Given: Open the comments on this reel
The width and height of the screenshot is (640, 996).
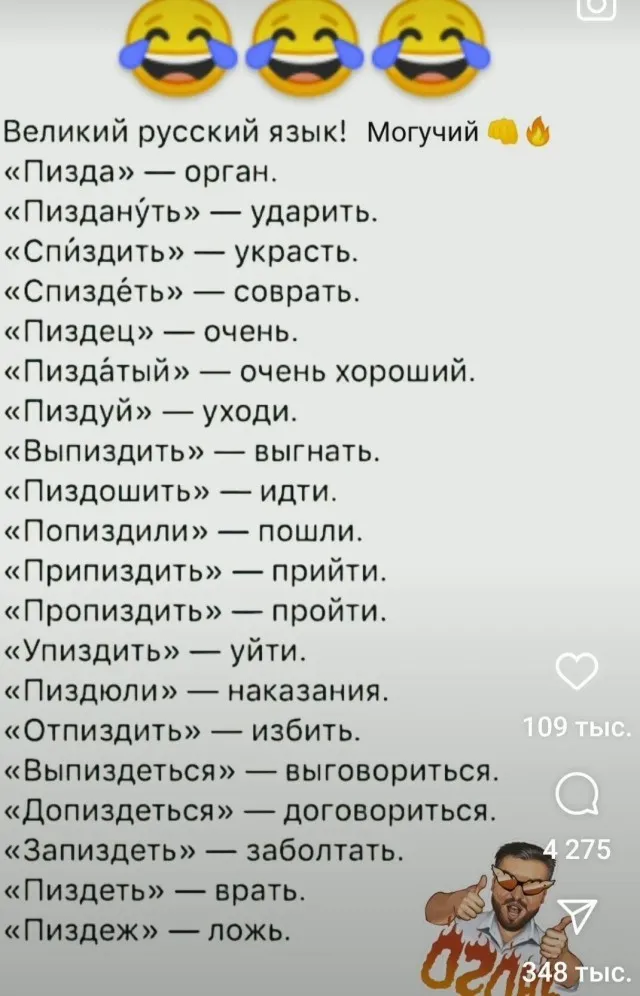Looking at the screenshot, I should click(x=575, y=797).
